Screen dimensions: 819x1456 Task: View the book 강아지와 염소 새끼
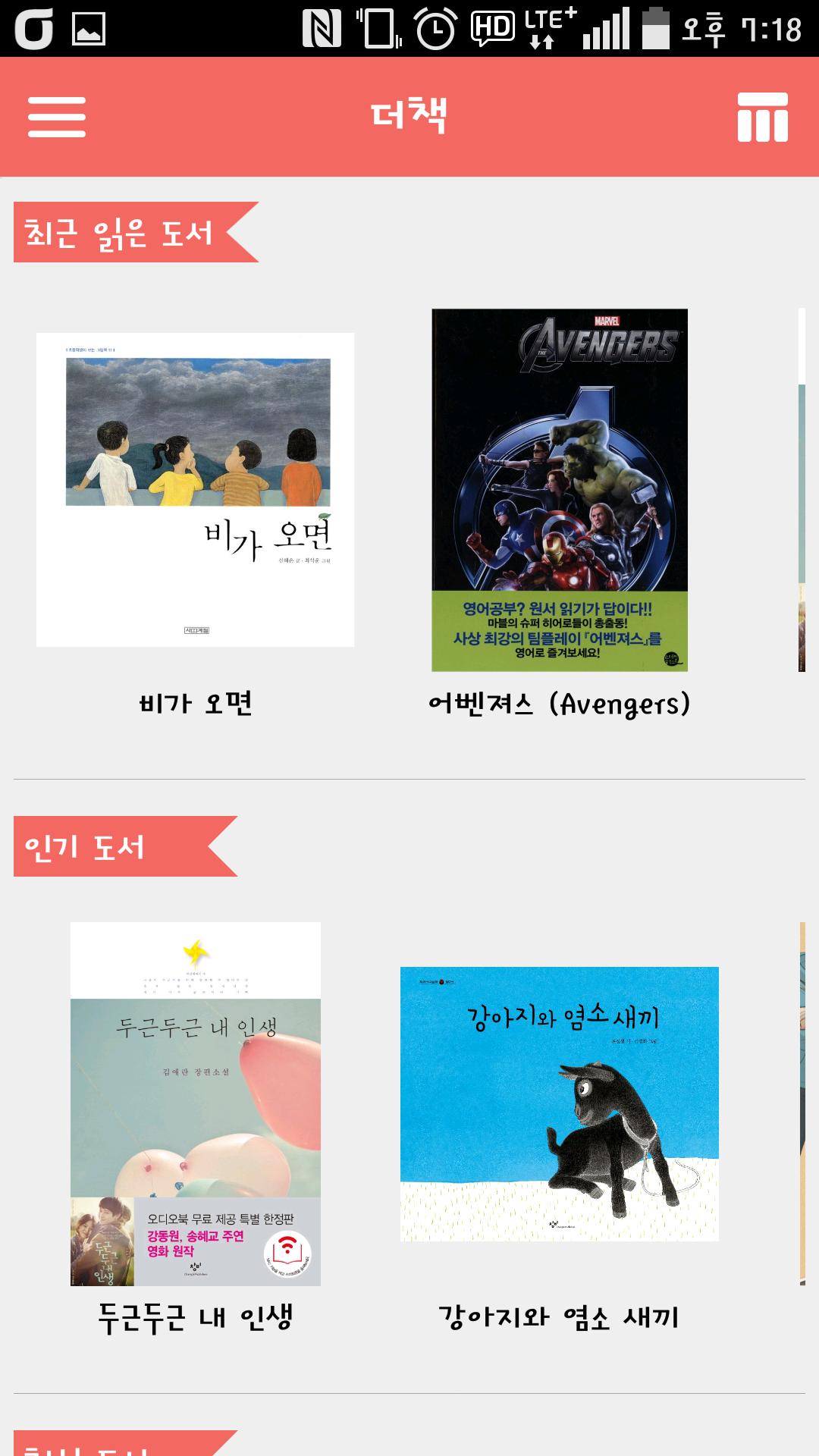560,1103
